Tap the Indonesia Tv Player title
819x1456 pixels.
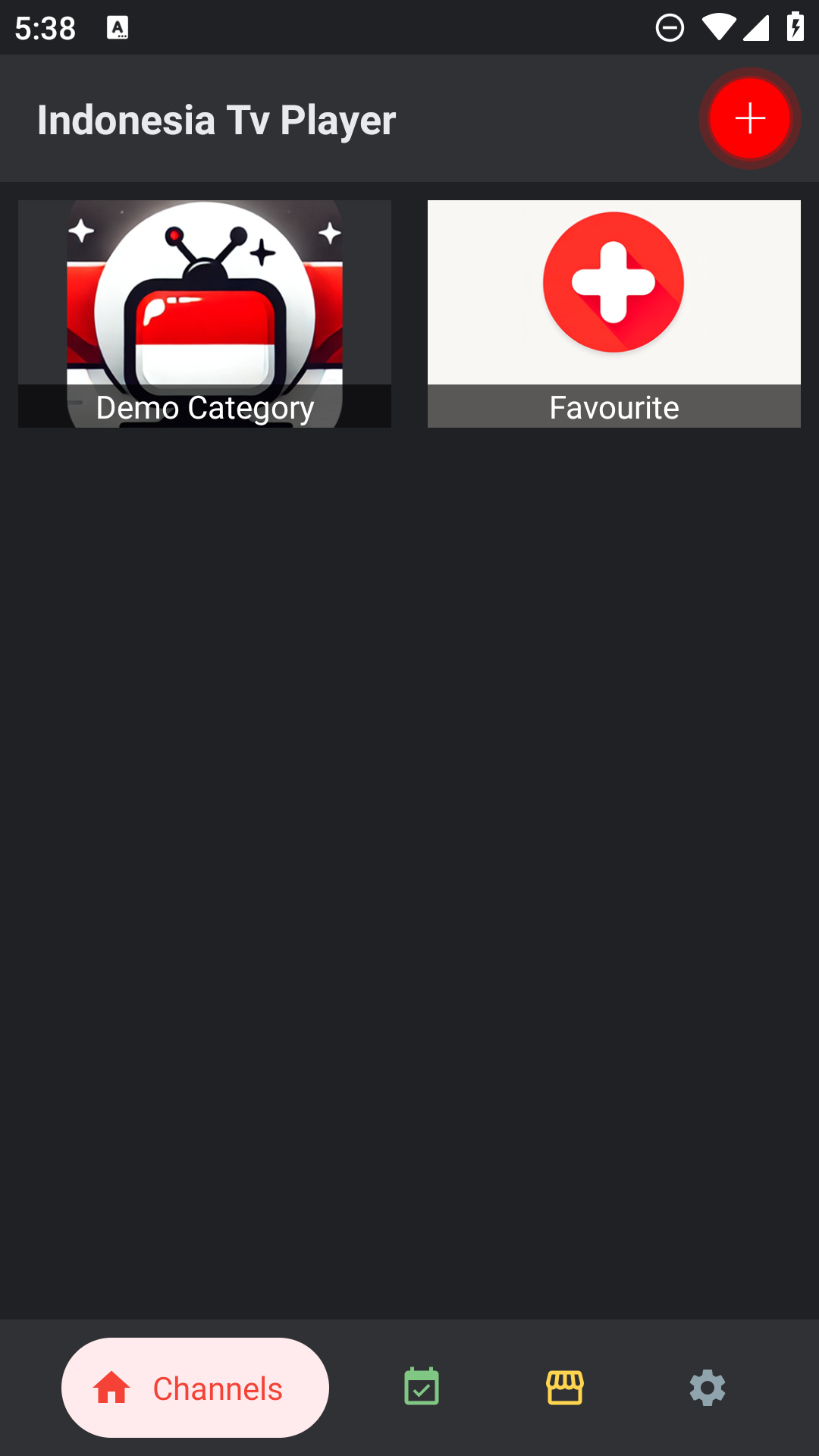(217, 118)
